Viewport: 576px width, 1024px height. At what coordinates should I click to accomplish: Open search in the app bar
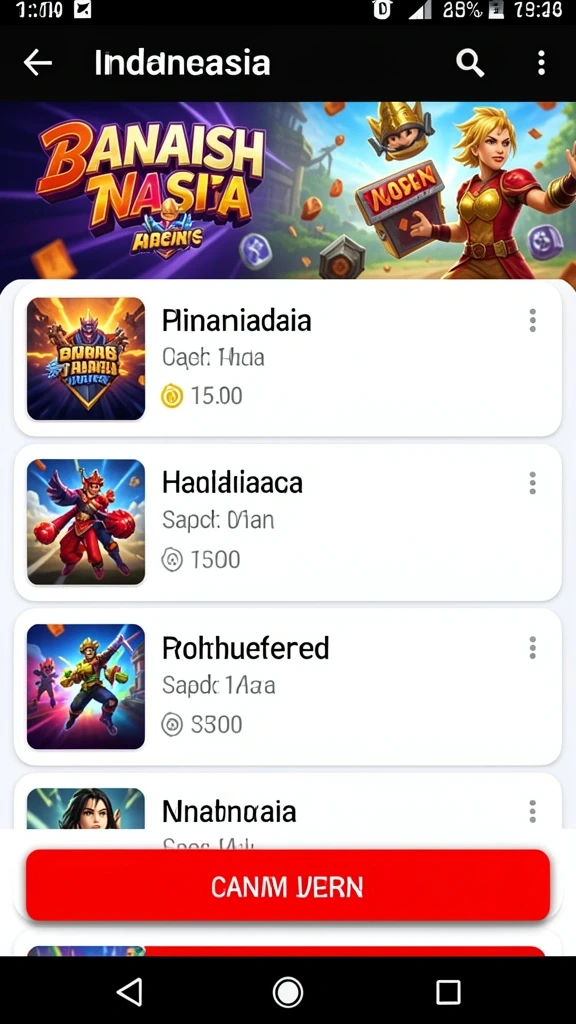pyautogui.click(x=470, y=63)
